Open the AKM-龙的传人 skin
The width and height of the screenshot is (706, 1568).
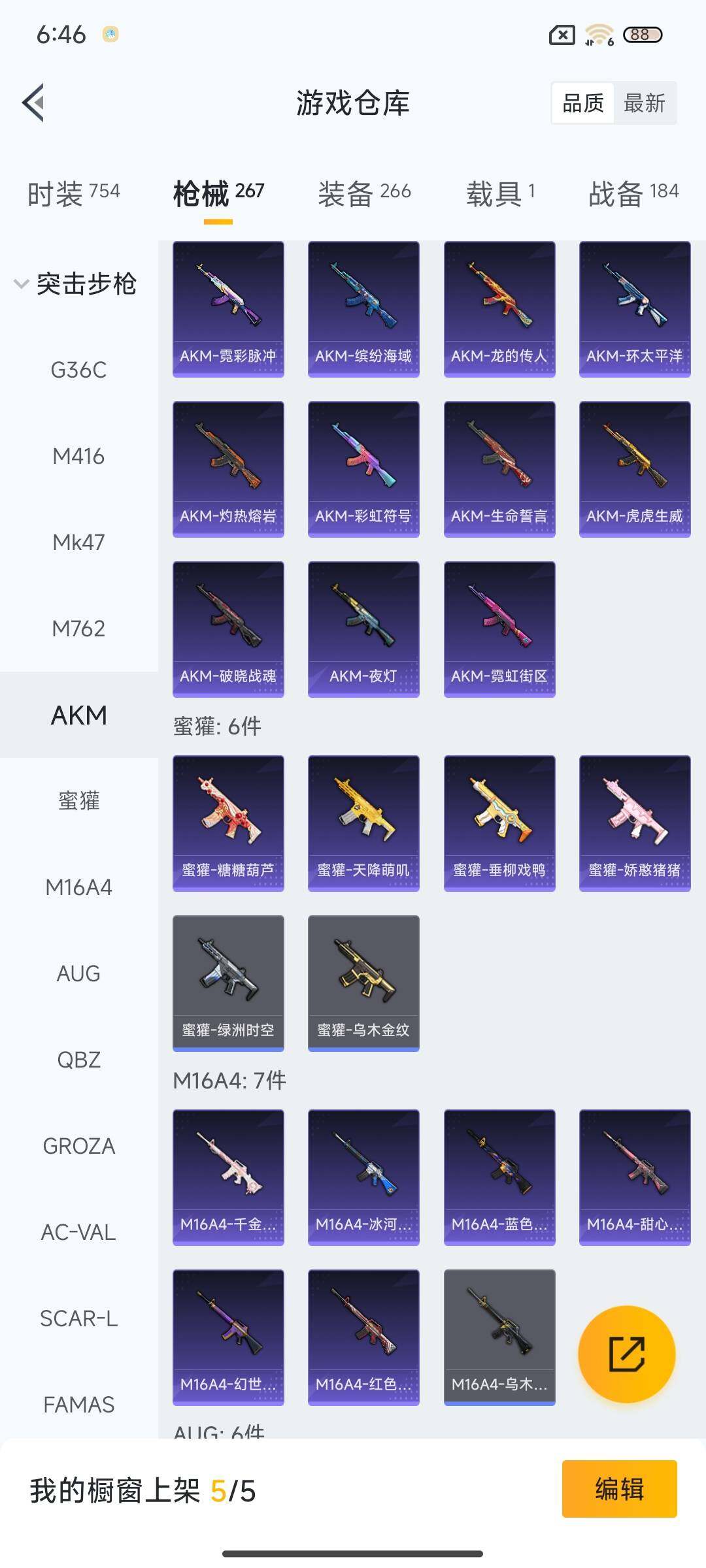point(499,309)
